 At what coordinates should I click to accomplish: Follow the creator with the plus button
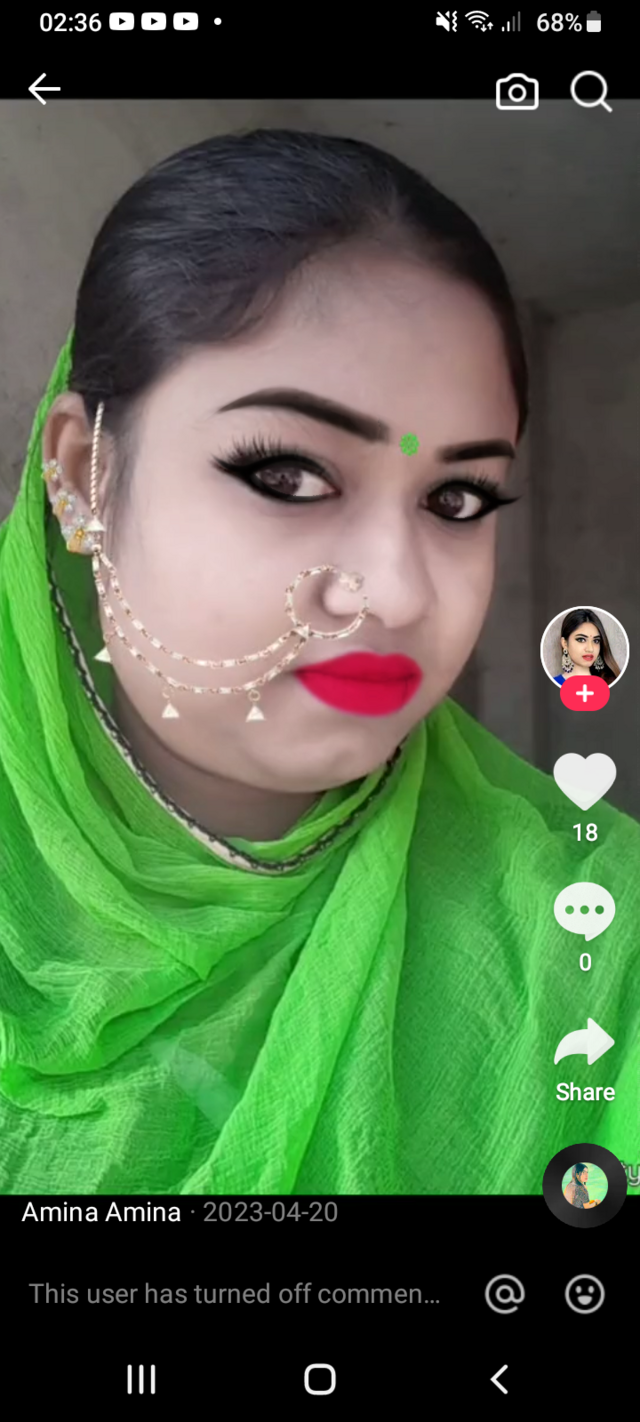click(584, 693)
